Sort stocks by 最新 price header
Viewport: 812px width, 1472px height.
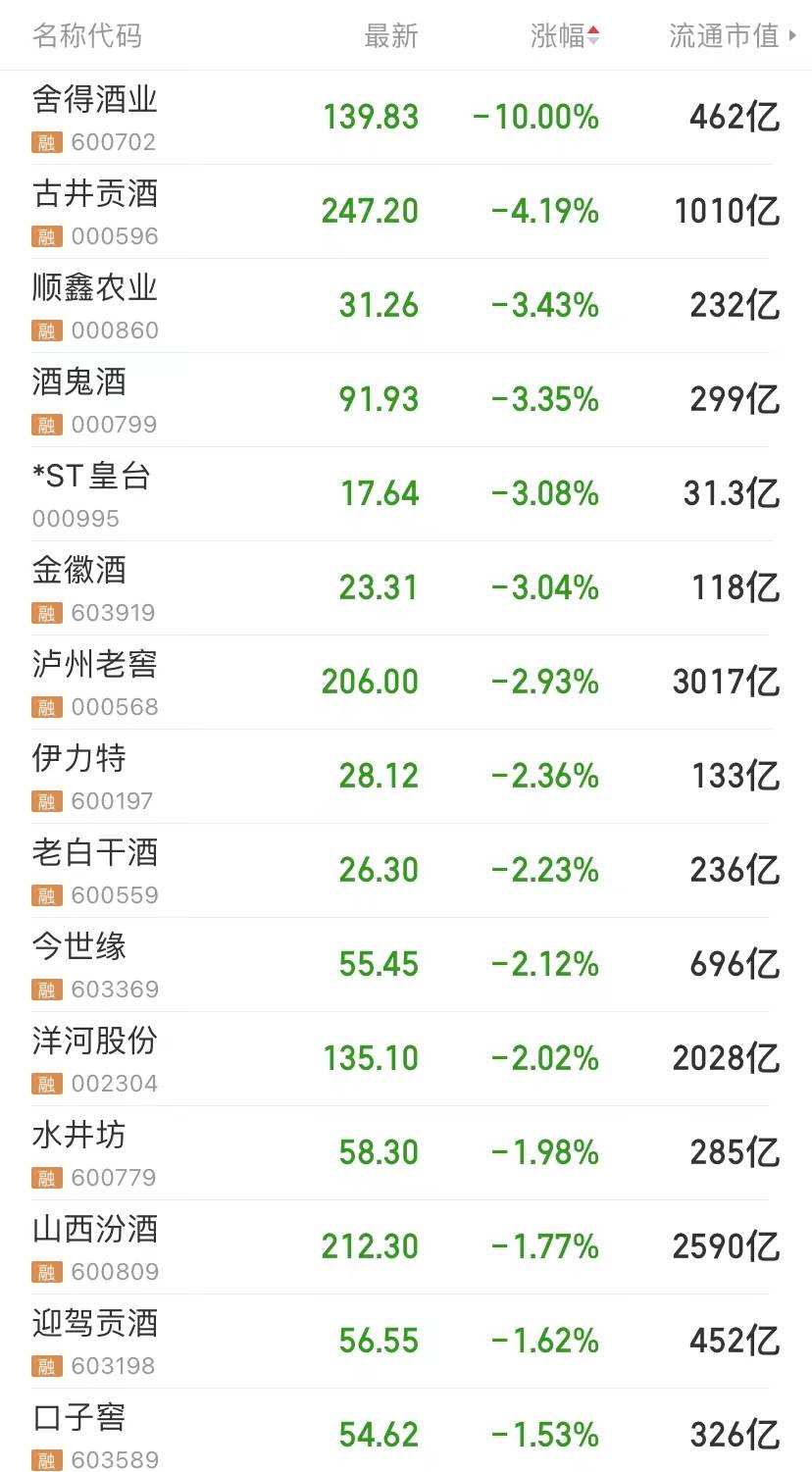click(x=391, y=36)
